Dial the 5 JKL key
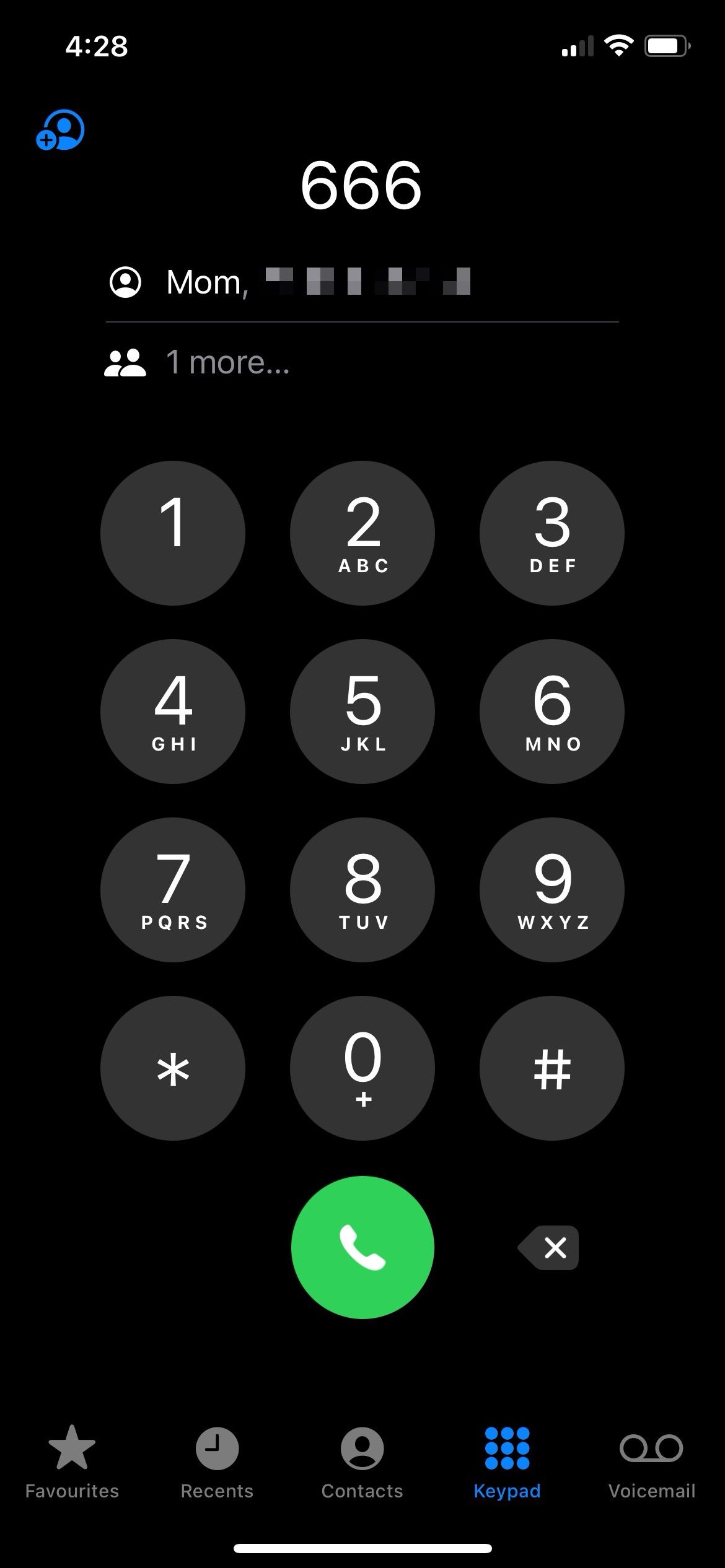Image resolution: width=725 pixels, height=1568 pixels. point(362,711)
